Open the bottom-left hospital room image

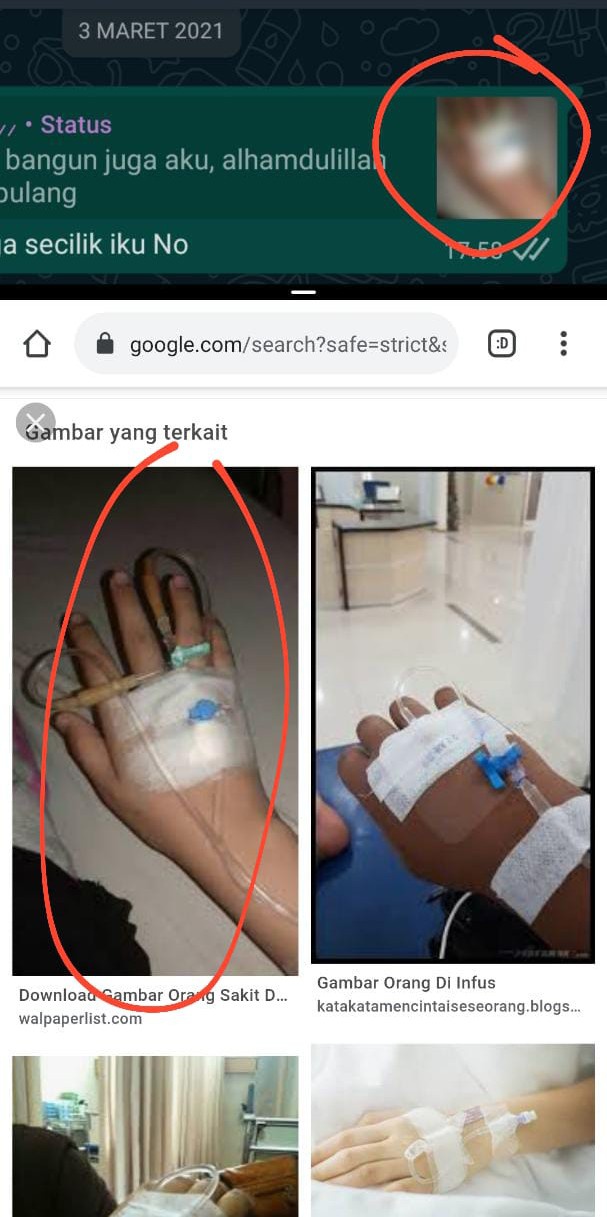[x=155, y=1135]
